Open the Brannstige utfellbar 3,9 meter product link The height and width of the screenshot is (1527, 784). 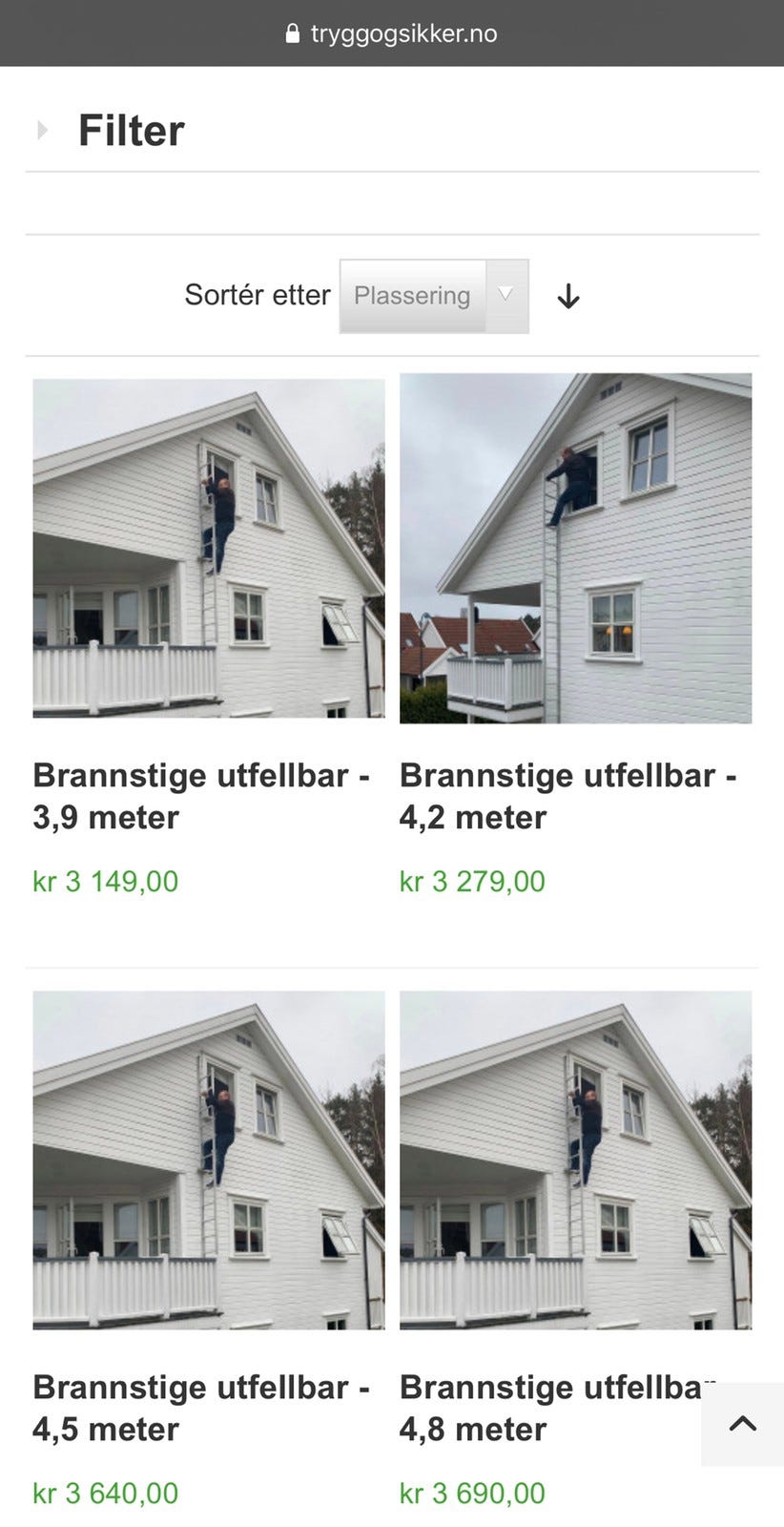200,796
